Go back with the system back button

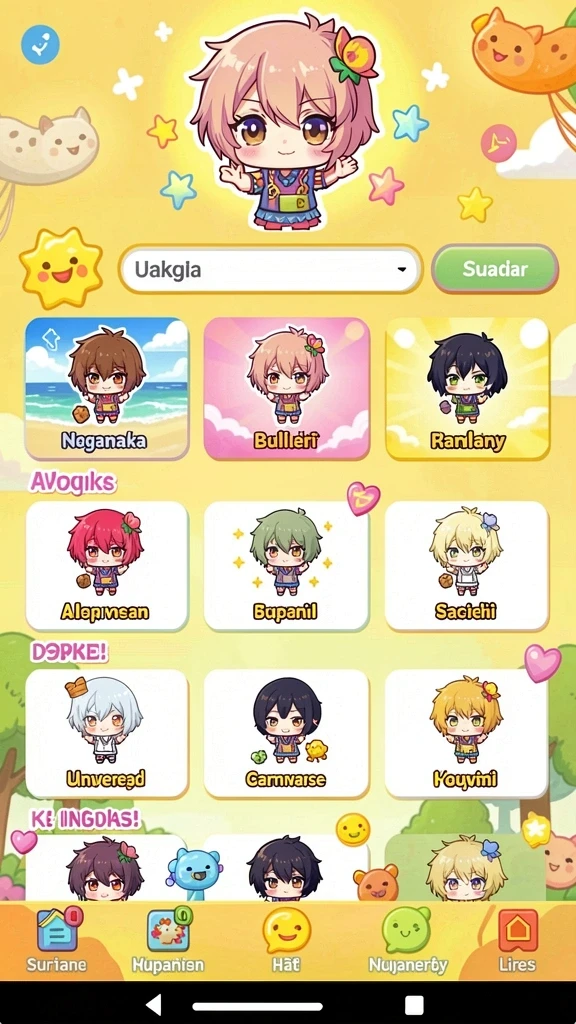click(153, 1004)
